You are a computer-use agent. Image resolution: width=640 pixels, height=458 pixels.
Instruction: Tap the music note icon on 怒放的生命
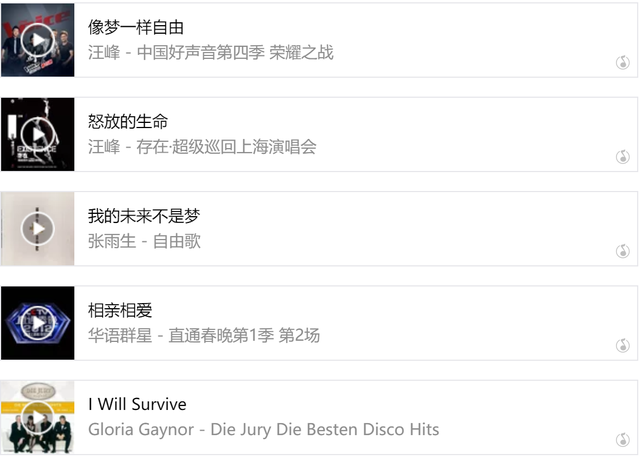[x=622, y=157]
